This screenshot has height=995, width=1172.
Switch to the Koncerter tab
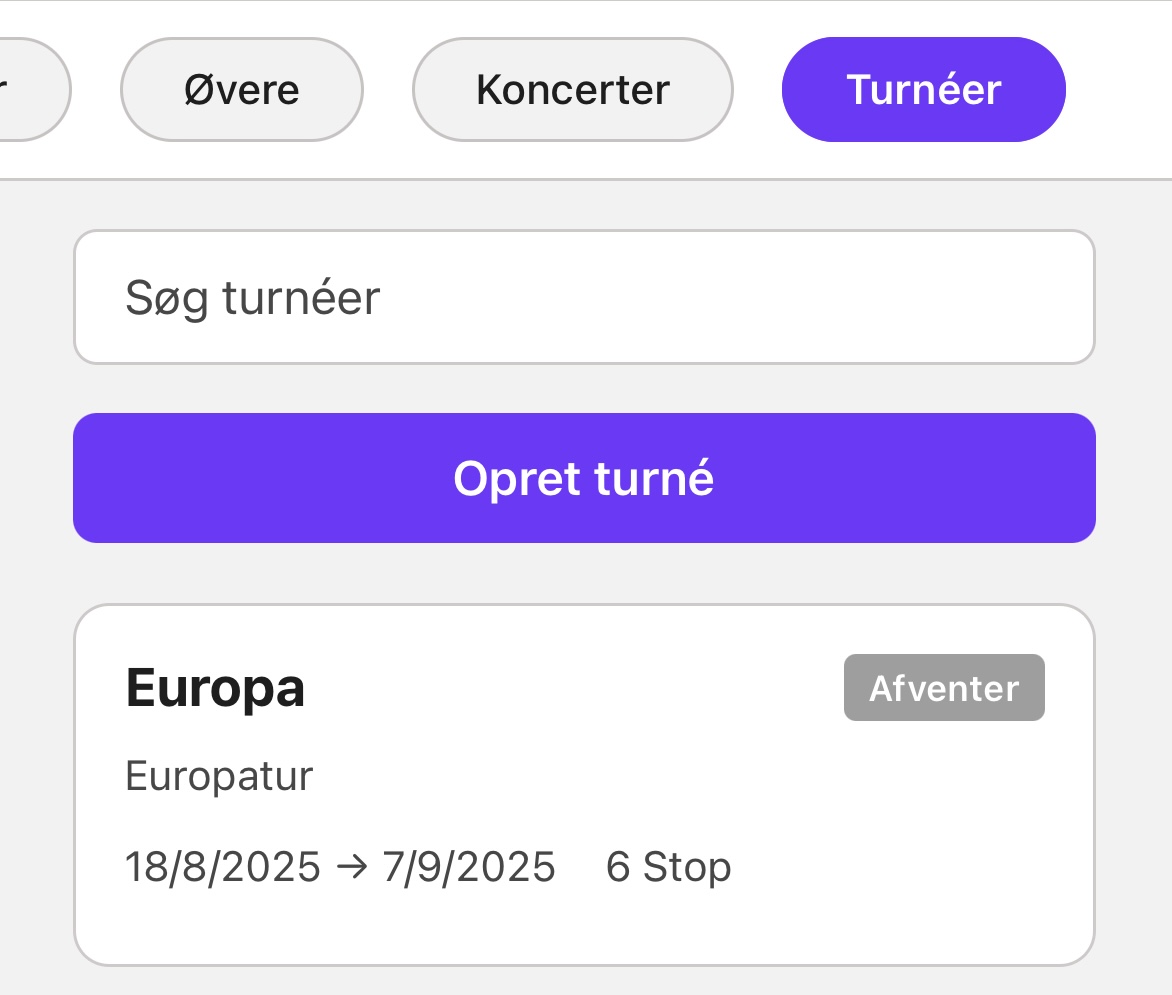pos(572,90)
